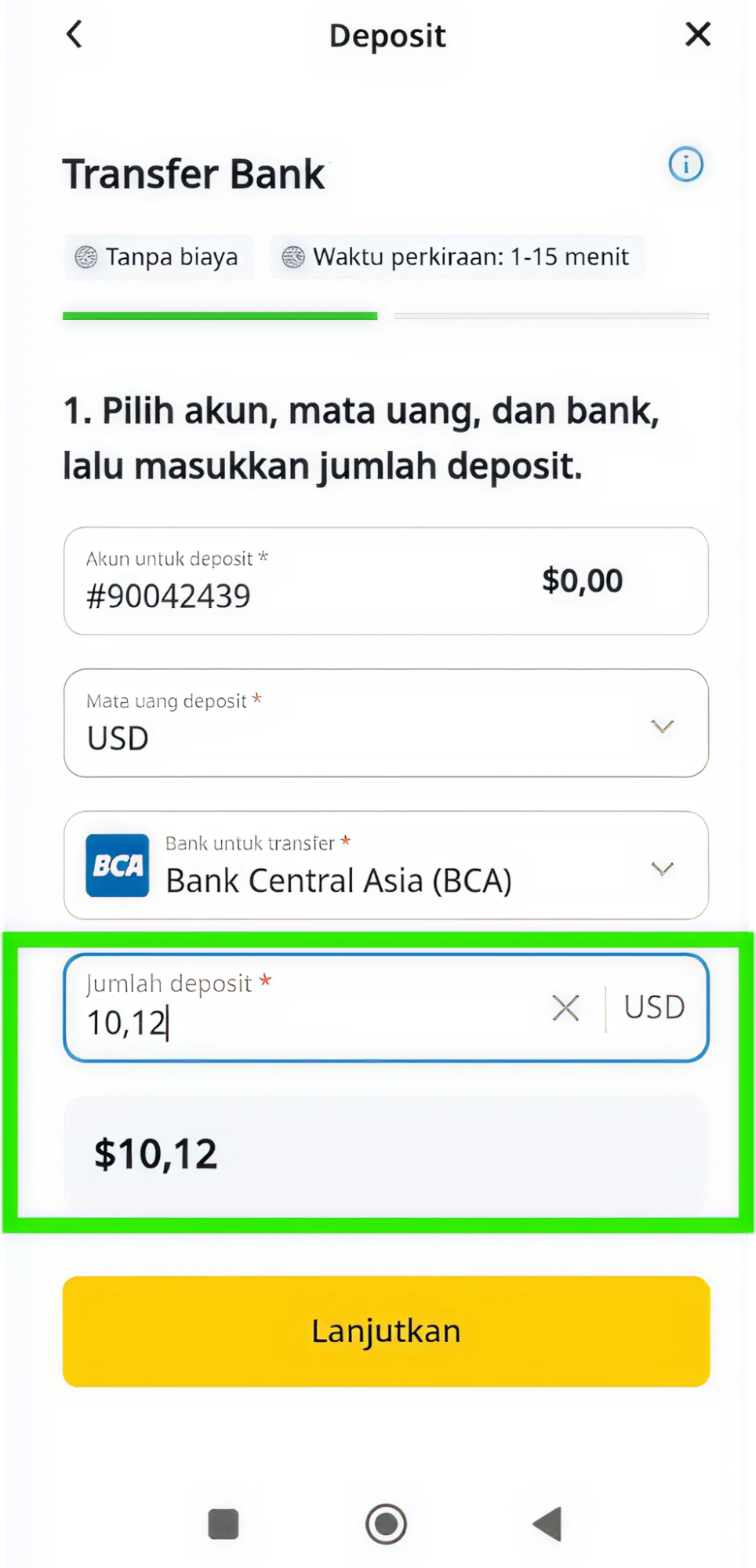Viewport: 756px width, 1568px height.
Task: Select the deposit account #90042439 field
Action: [x=386, y=581]
